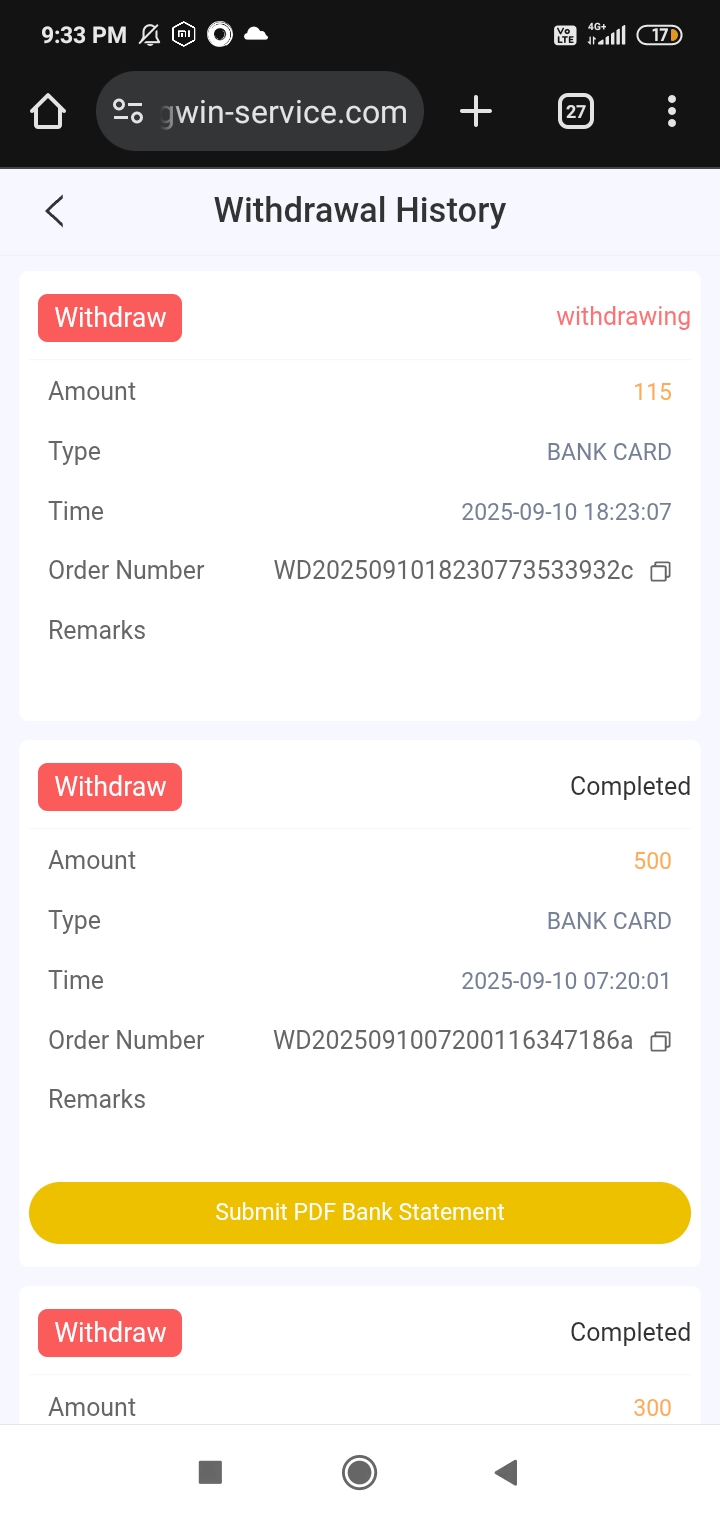Open the browser overflow menu

[x=671, y=112]
